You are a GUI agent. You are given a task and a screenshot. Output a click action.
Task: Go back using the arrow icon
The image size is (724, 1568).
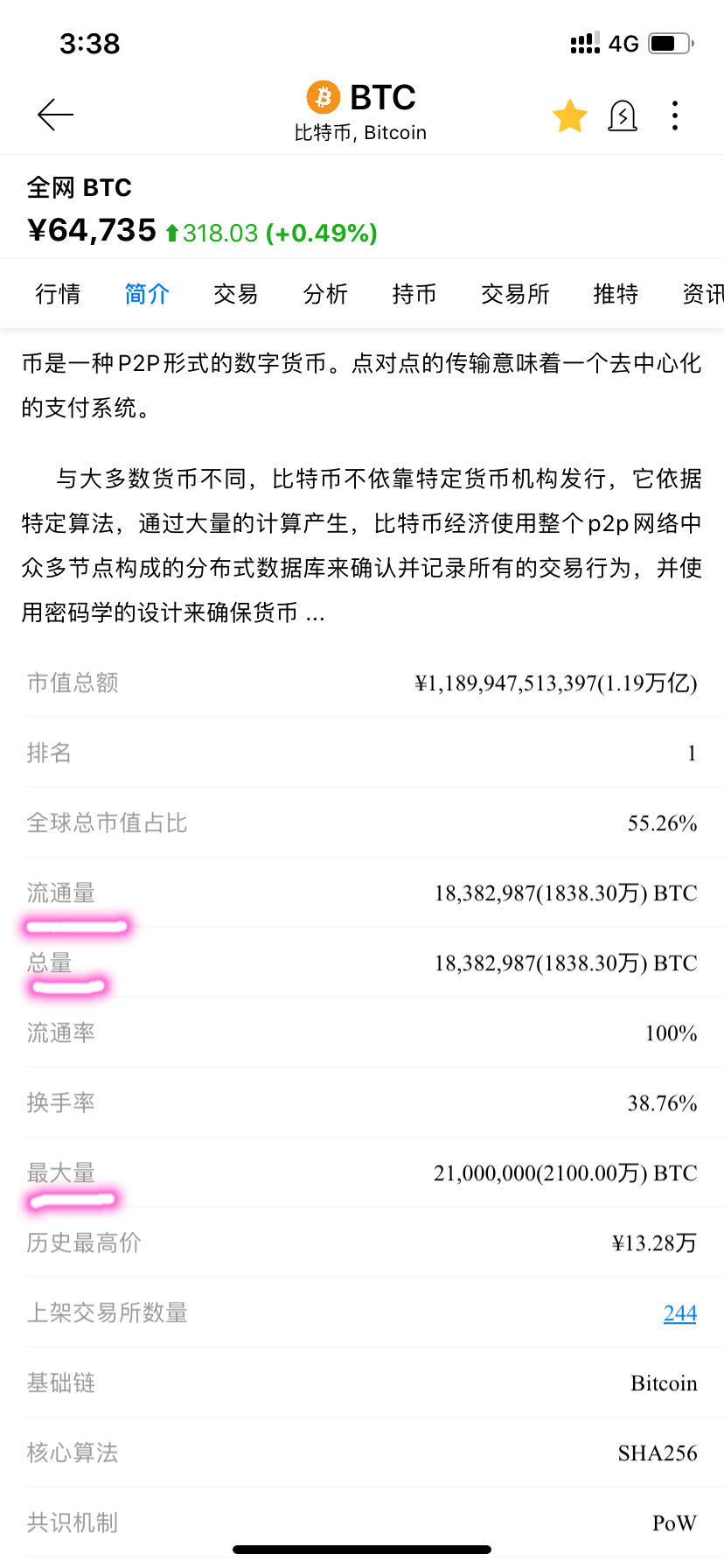(x=55, y=115)
